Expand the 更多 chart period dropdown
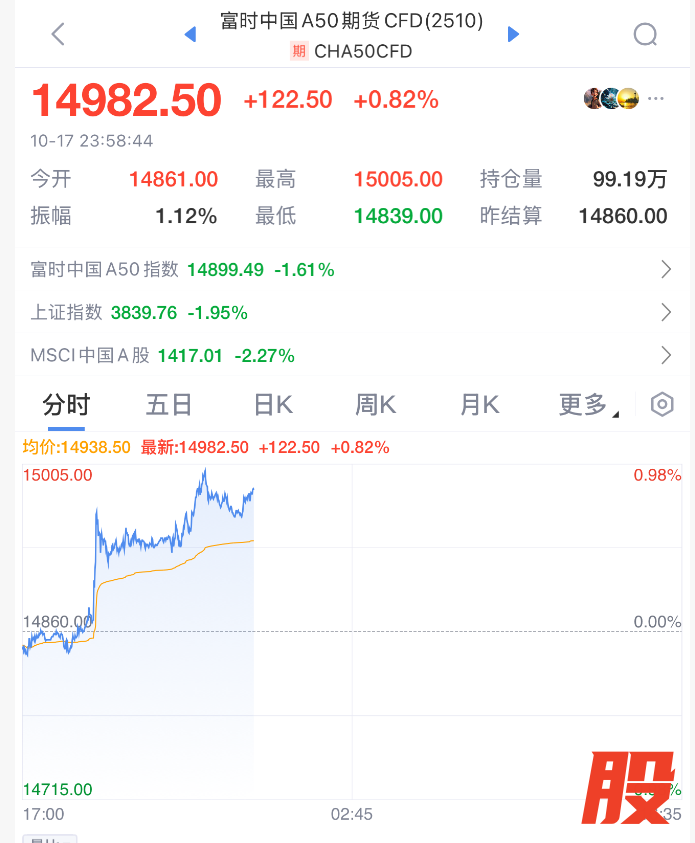The image size is (695, 843). point(587,405)
